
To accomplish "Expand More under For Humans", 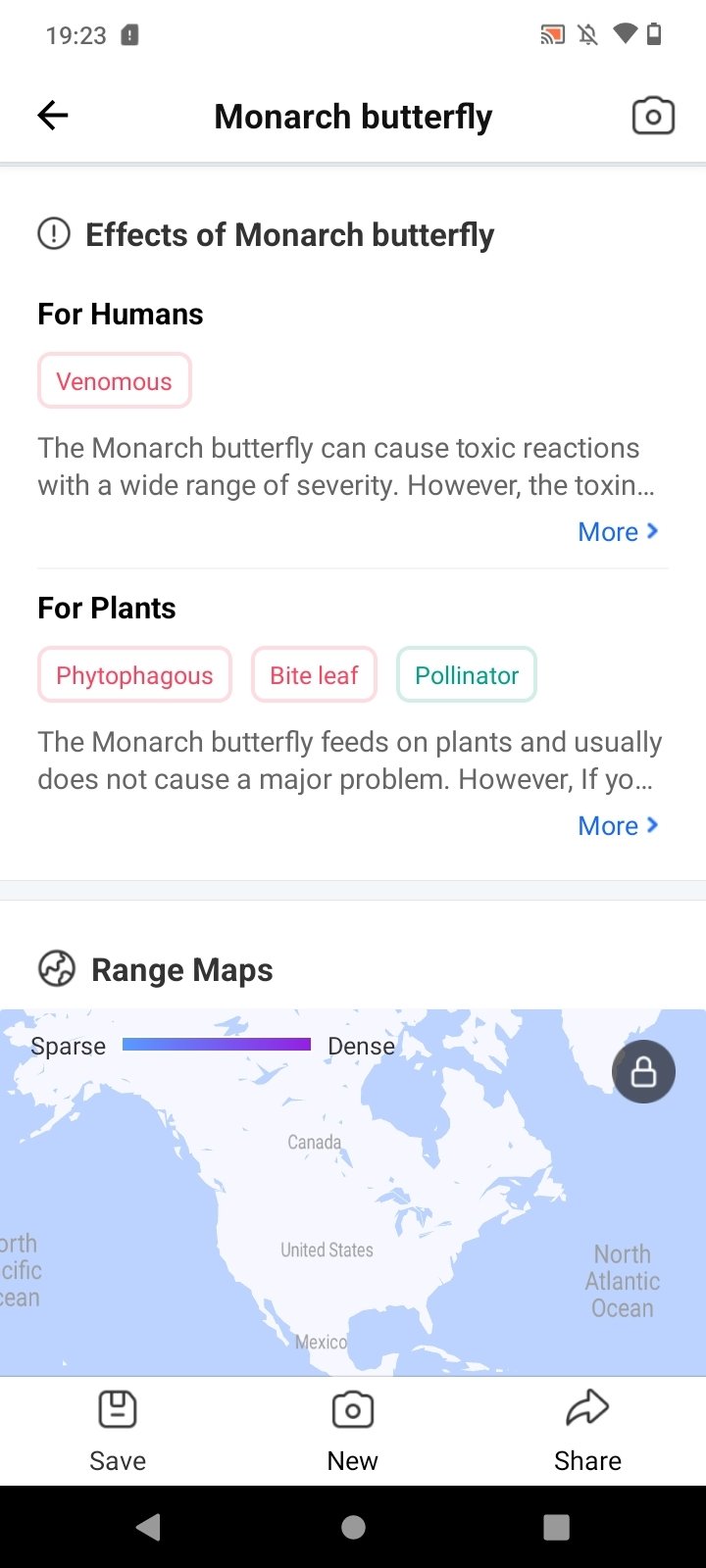I will [618, 531].
